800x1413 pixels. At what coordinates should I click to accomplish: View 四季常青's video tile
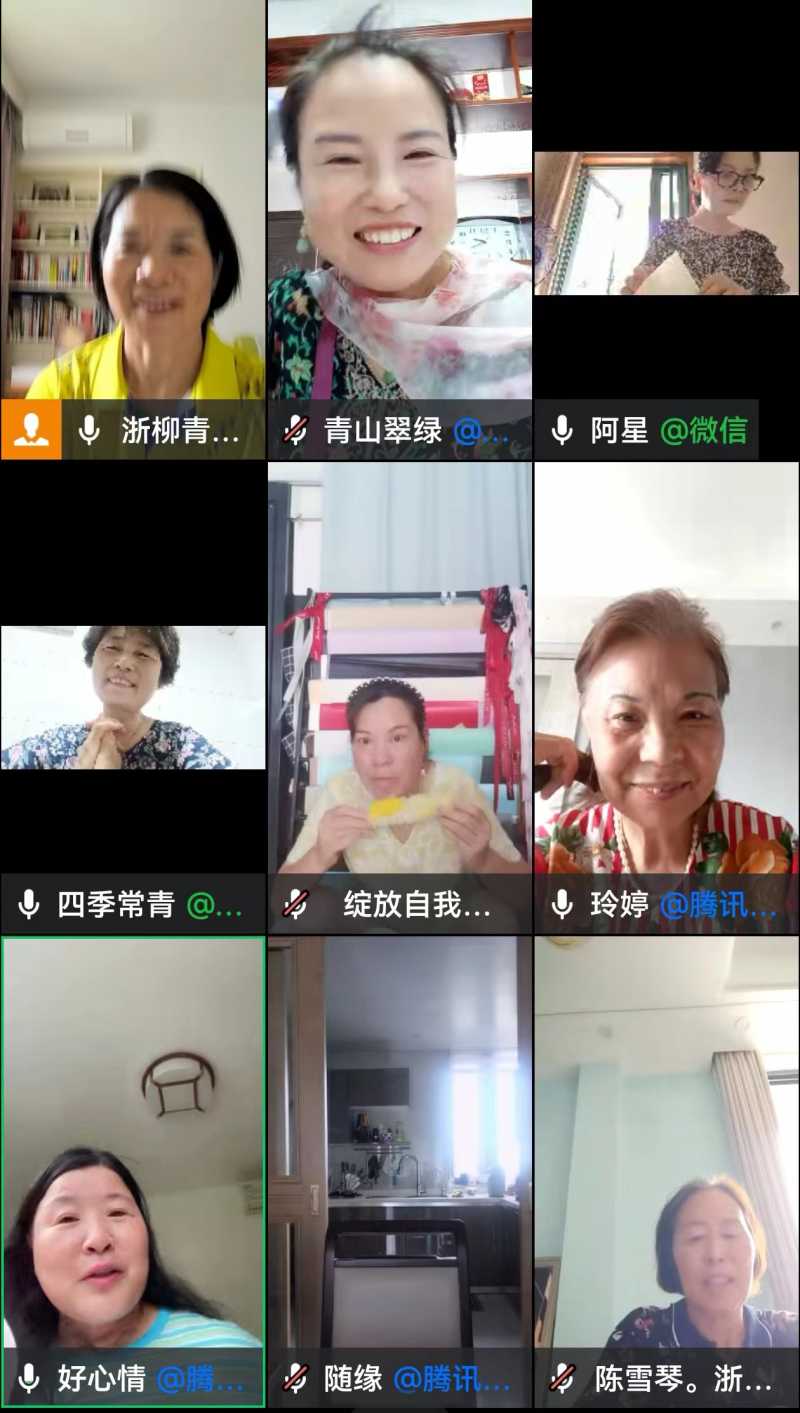point(133,697)
